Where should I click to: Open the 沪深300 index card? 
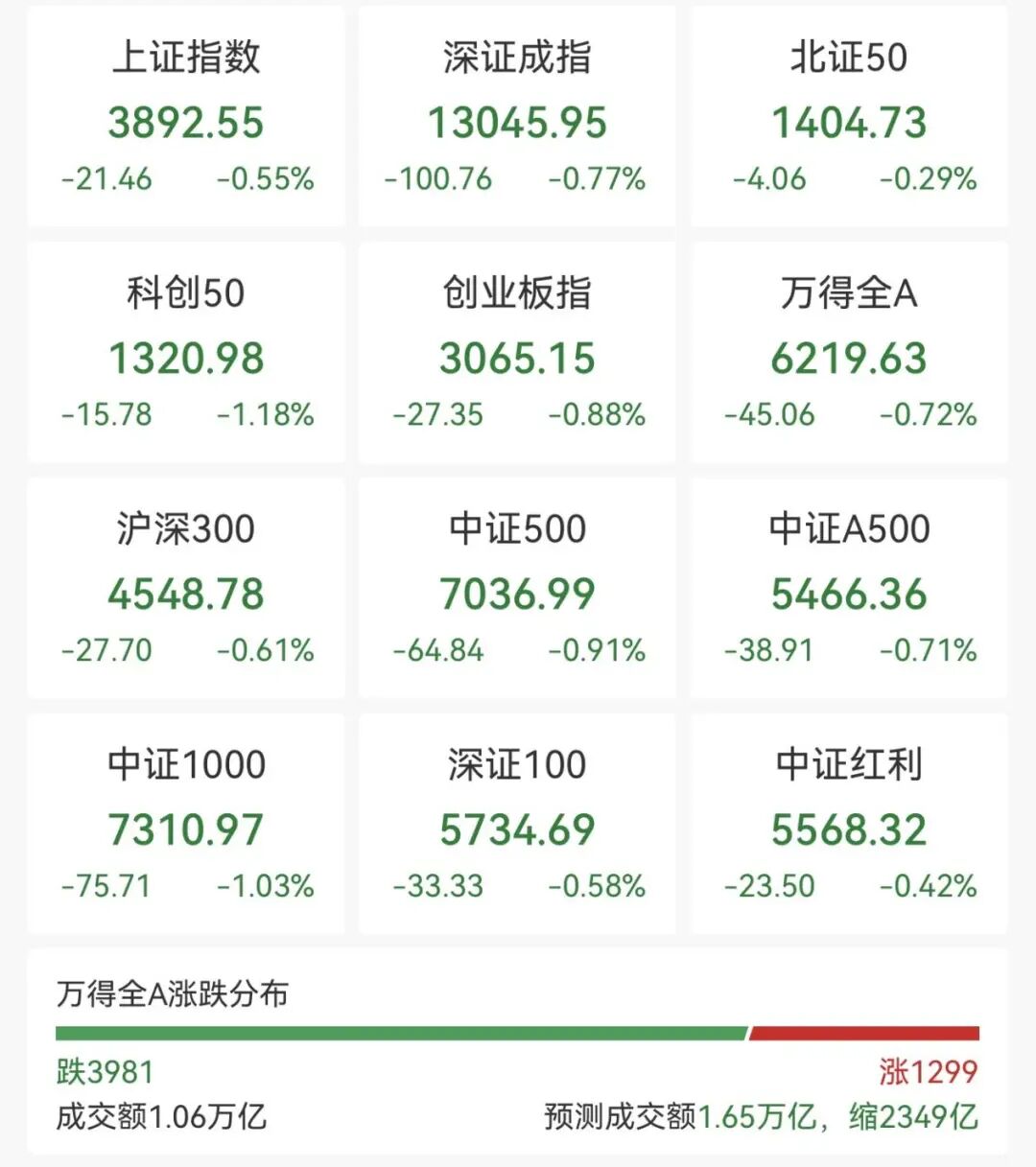(x=186, y=589)
